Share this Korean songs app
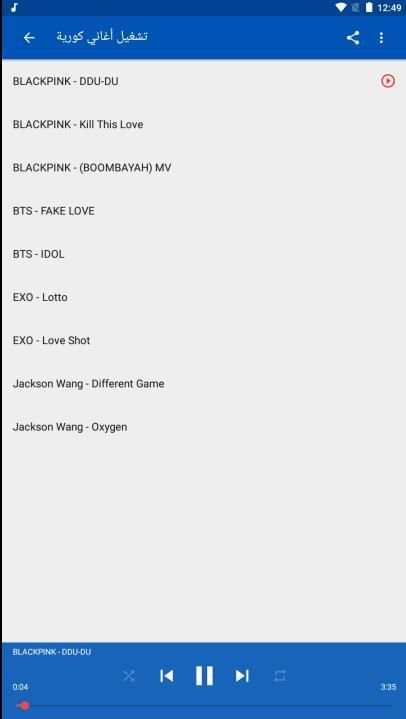The height and width of the screenshot is (719, 406). [352, 38]
